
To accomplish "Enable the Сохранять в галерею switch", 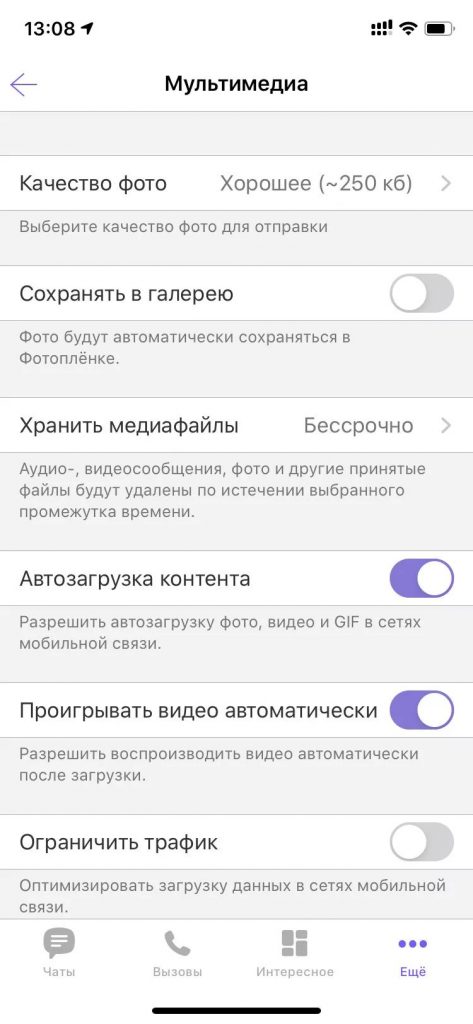I will [x=421, y=293].
